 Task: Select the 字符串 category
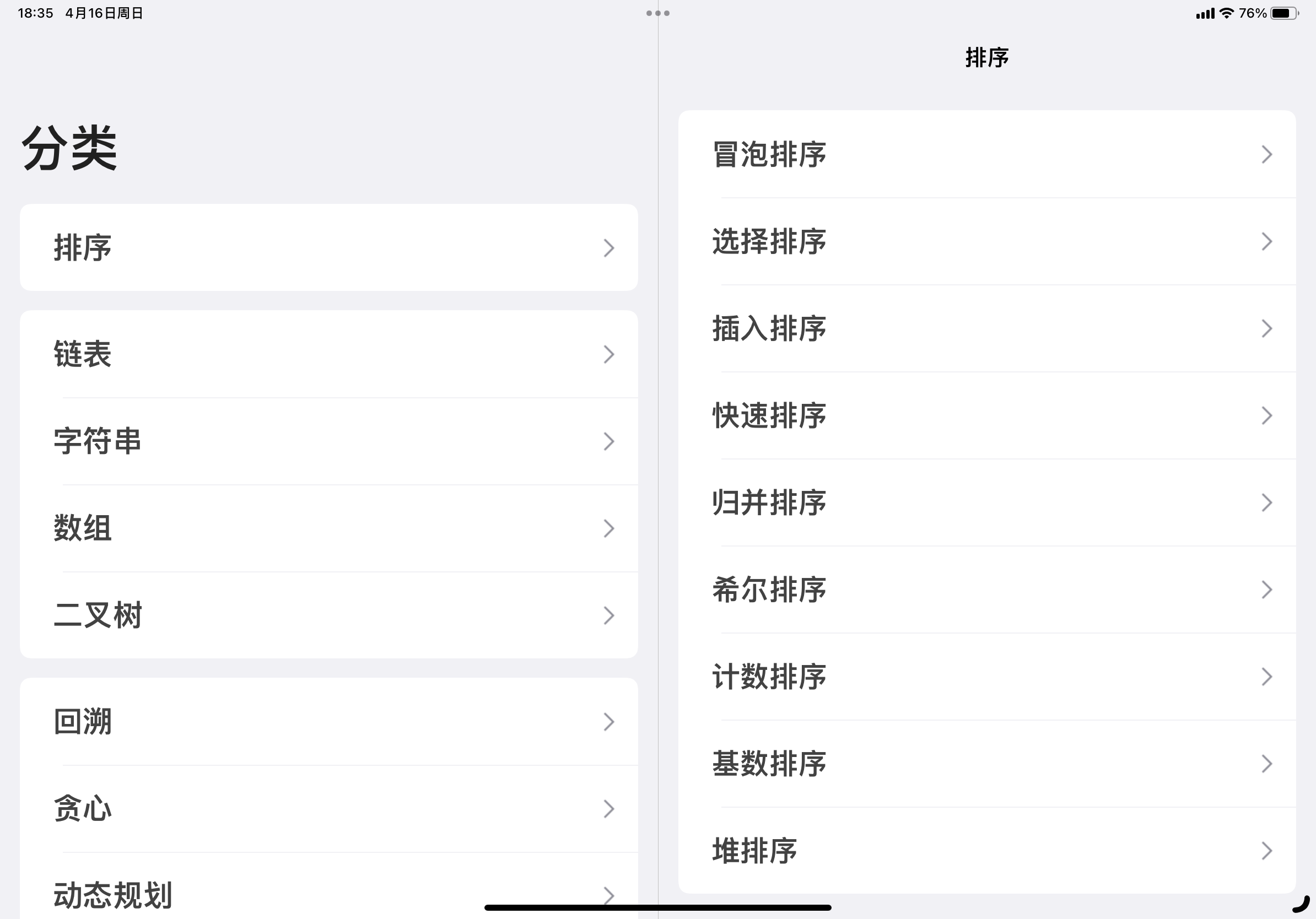point(328,441)
